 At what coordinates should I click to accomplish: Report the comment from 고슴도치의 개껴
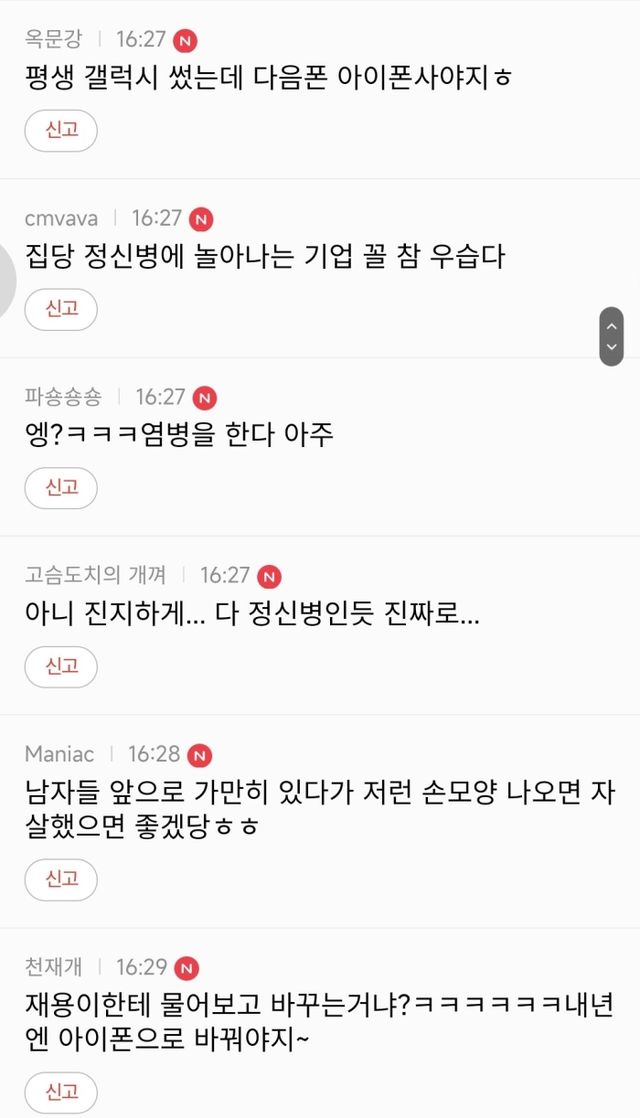(61, 666)
